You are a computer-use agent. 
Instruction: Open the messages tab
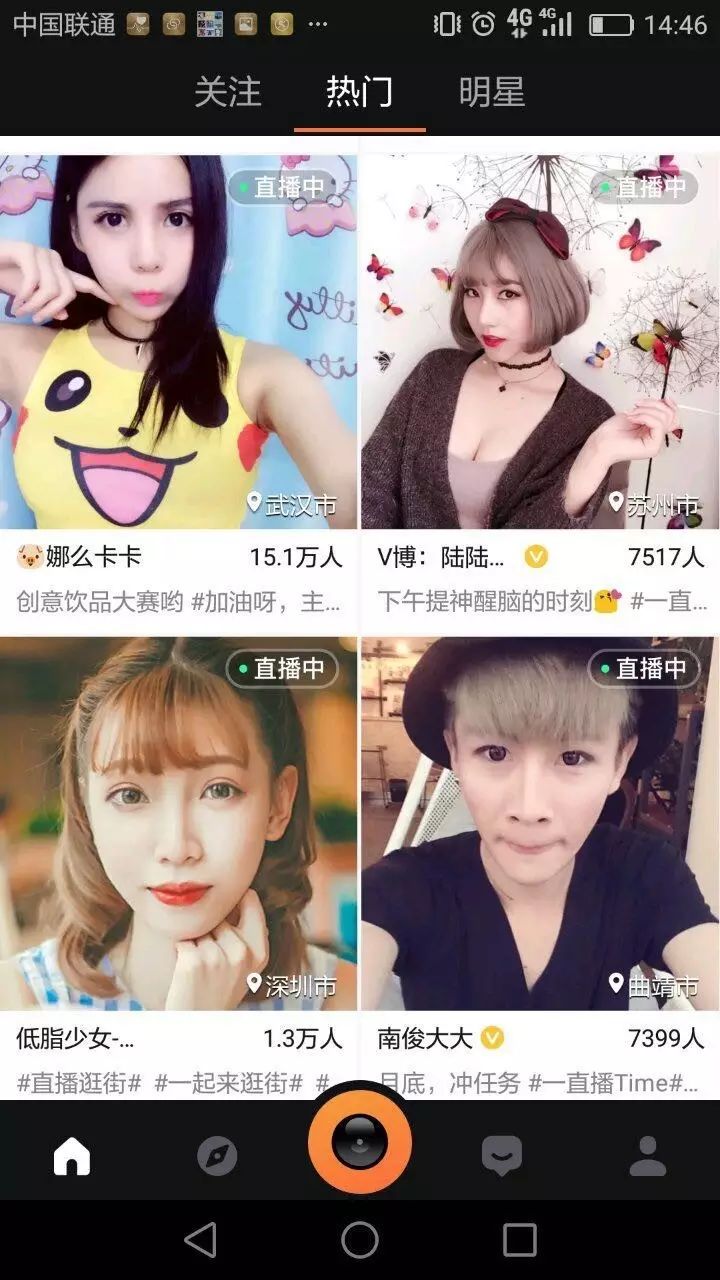[502, 1156]
